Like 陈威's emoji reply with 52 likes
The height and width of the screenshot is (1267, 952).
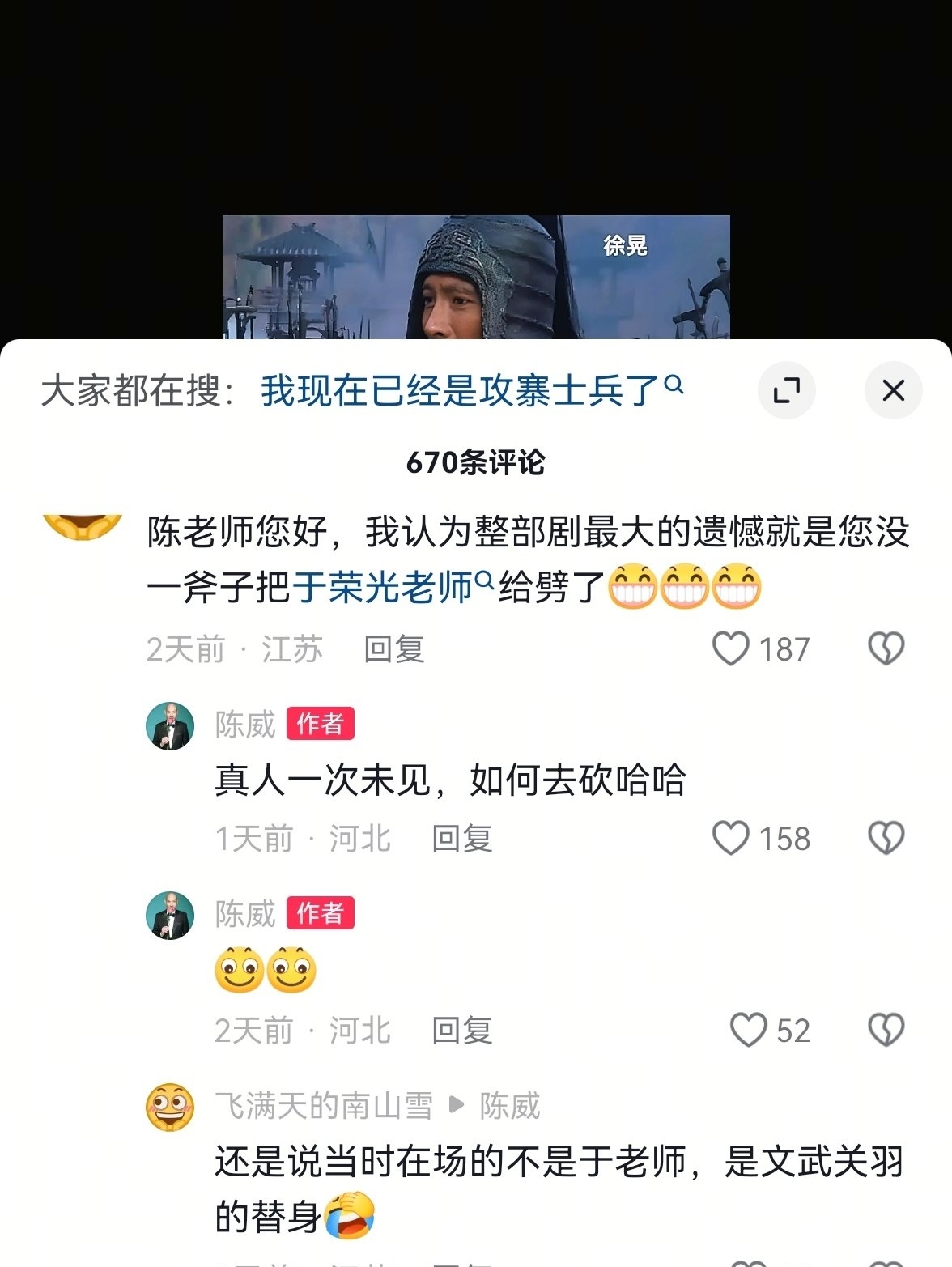(748, 1030)
